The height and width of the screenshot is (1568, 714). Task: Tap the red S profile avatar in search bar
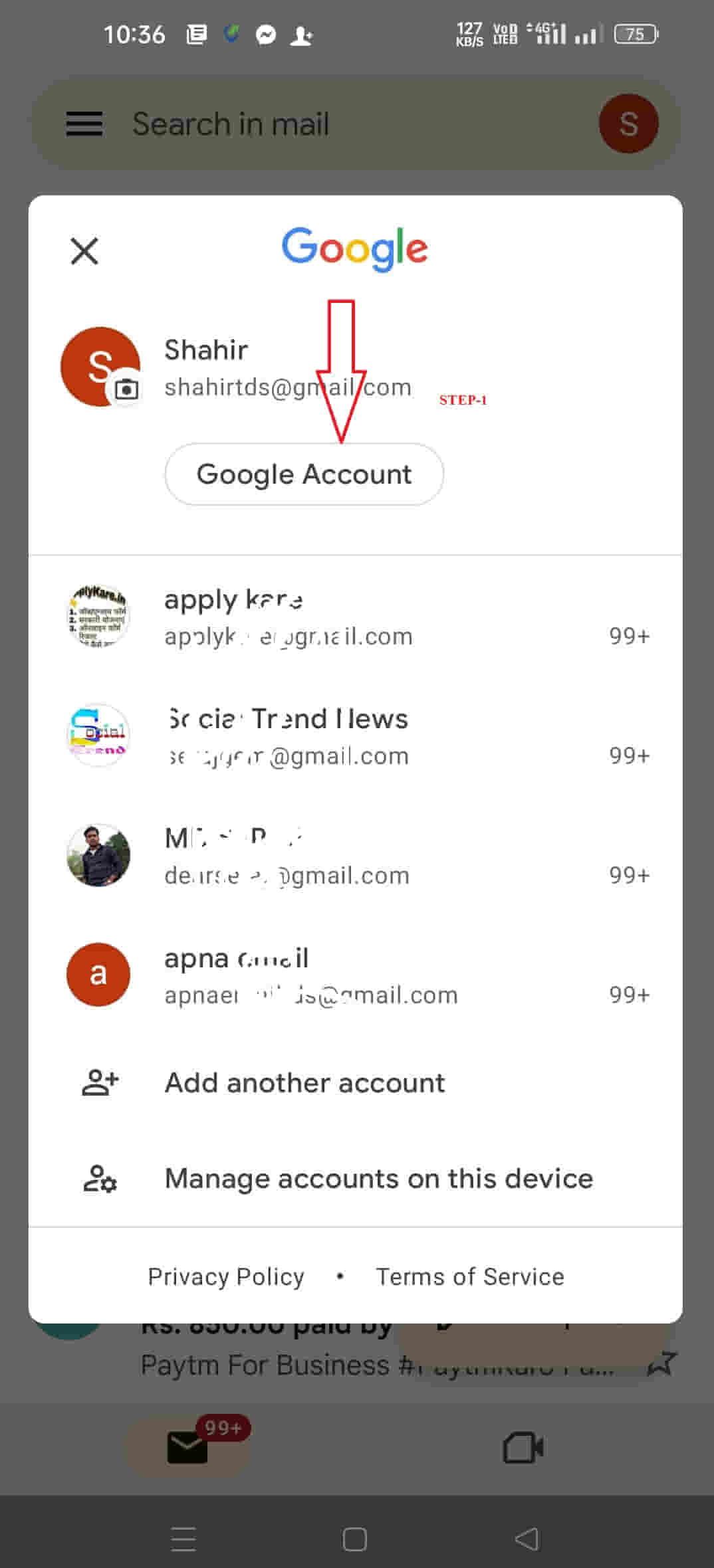(x=628, y=124)
